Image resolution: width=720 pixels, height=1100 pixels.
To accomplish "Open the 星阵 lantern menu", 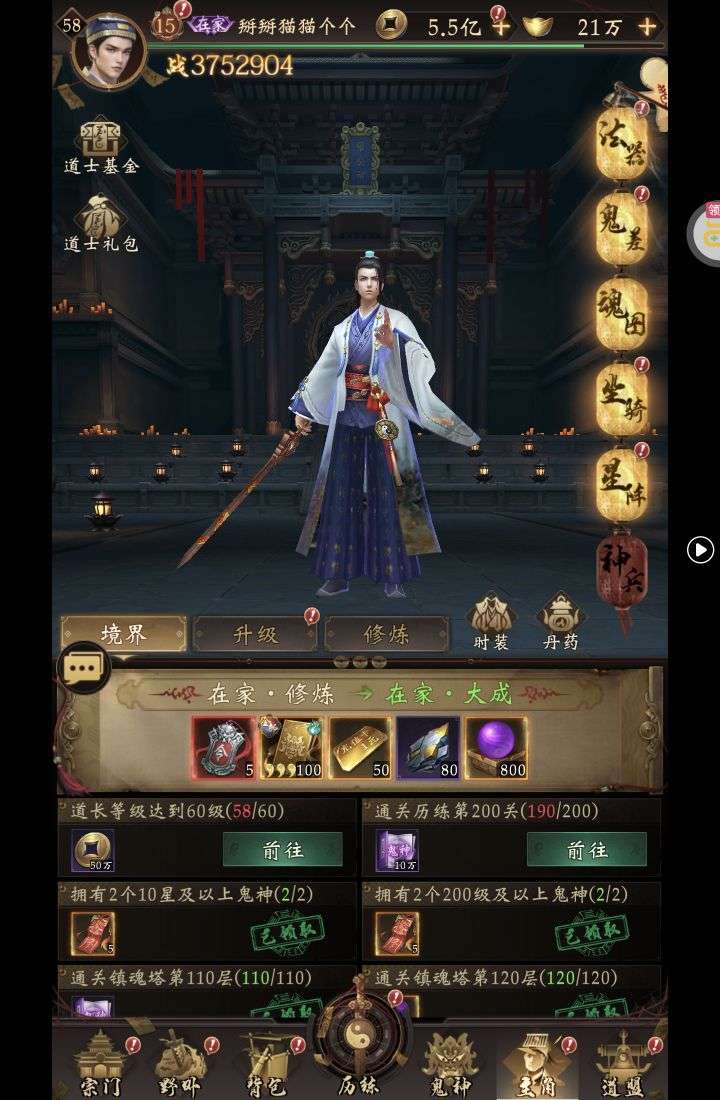I will pos(622,484).
